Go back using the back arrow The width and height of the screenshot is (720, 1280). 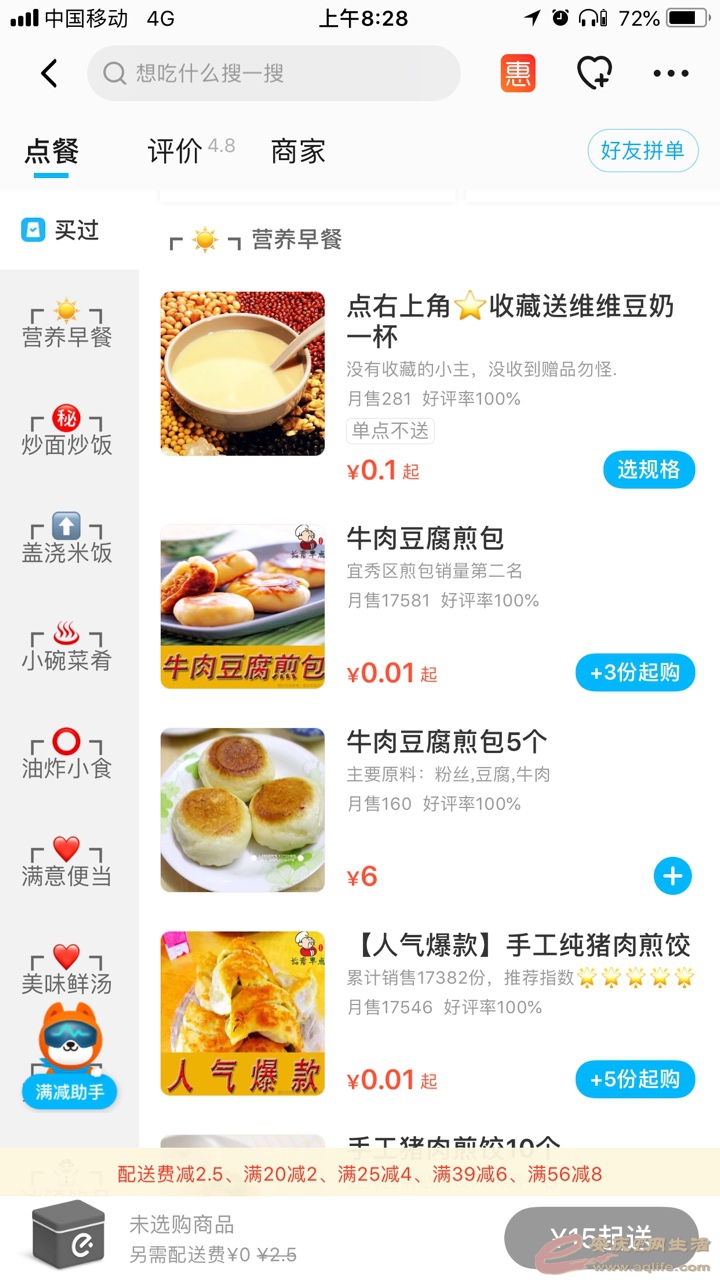coord(49,73)
